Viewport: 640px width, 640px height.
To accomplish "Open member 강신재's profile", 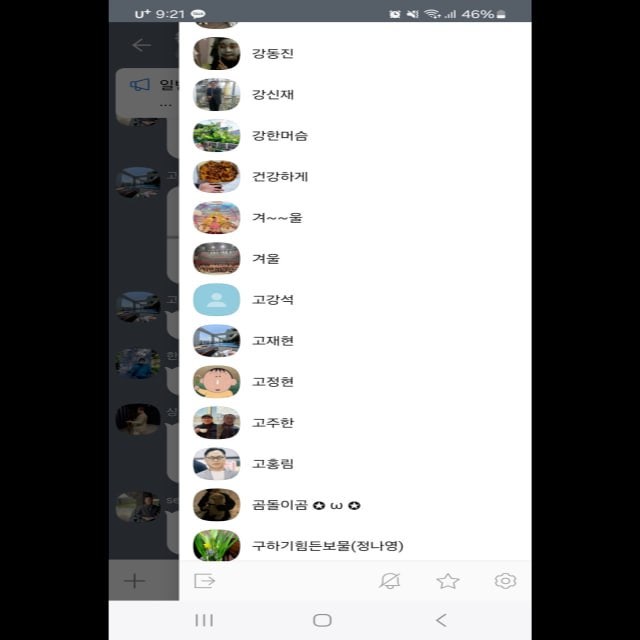I will 273,95.
